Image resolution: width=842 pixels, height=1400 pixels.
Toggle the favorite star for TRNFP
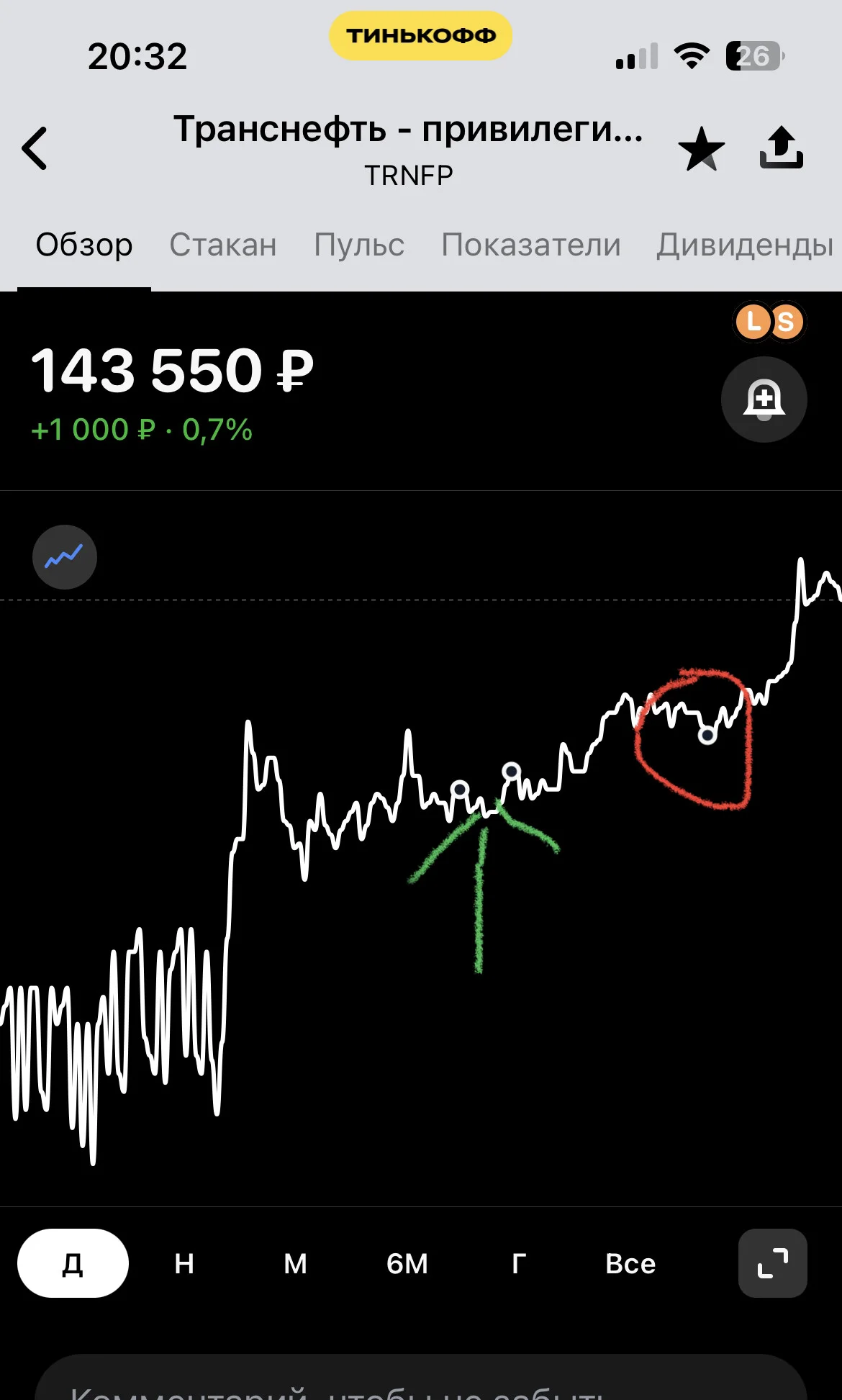[701, 149]
